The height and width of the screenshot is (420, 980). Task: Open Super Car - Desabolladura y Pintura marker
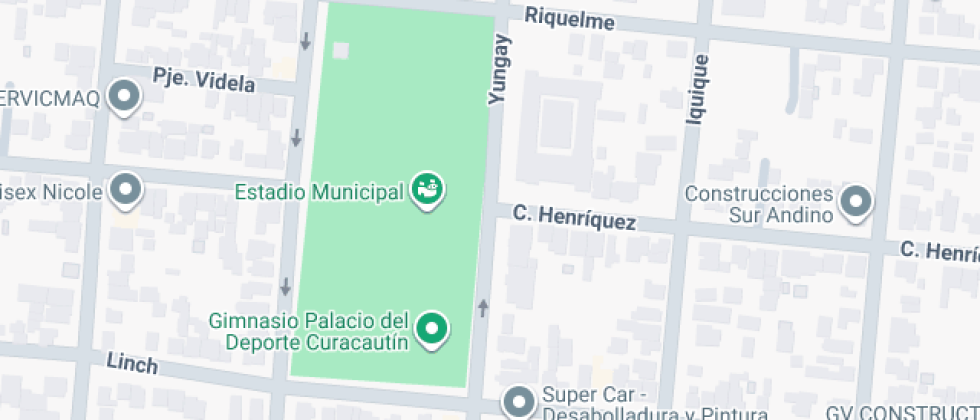click(x=518, y=402)
